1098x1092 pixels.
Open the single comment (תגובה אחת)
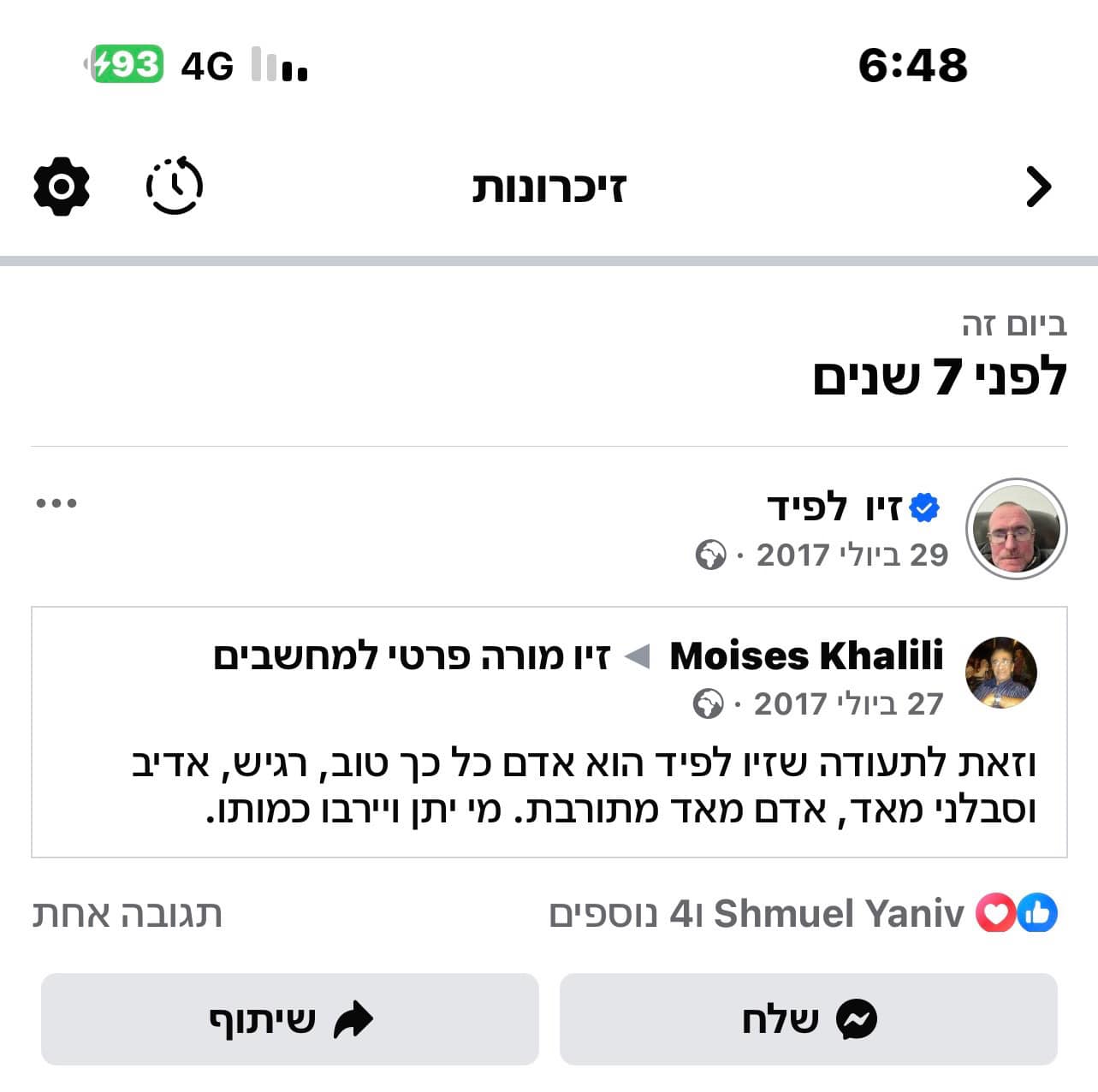coord(128,913)
